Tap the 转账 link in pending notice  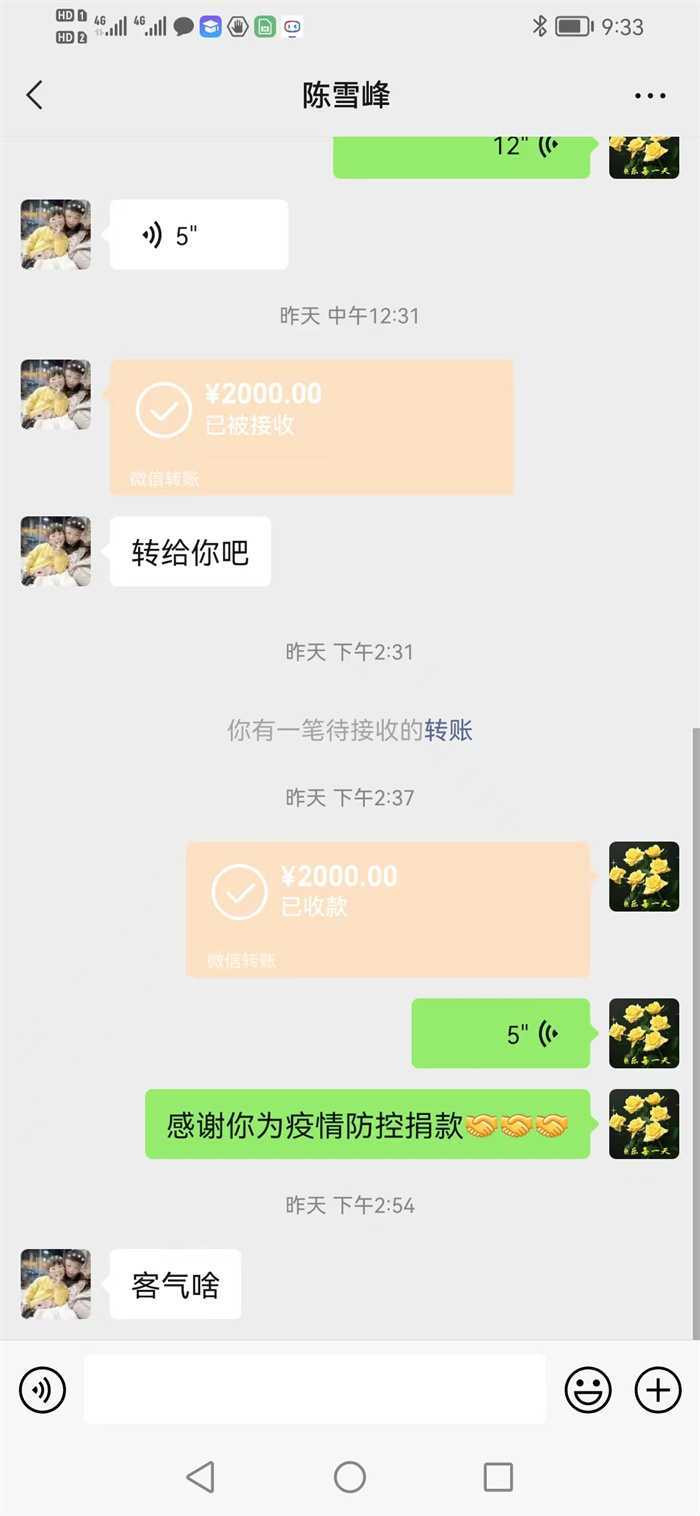coord(448,730)
